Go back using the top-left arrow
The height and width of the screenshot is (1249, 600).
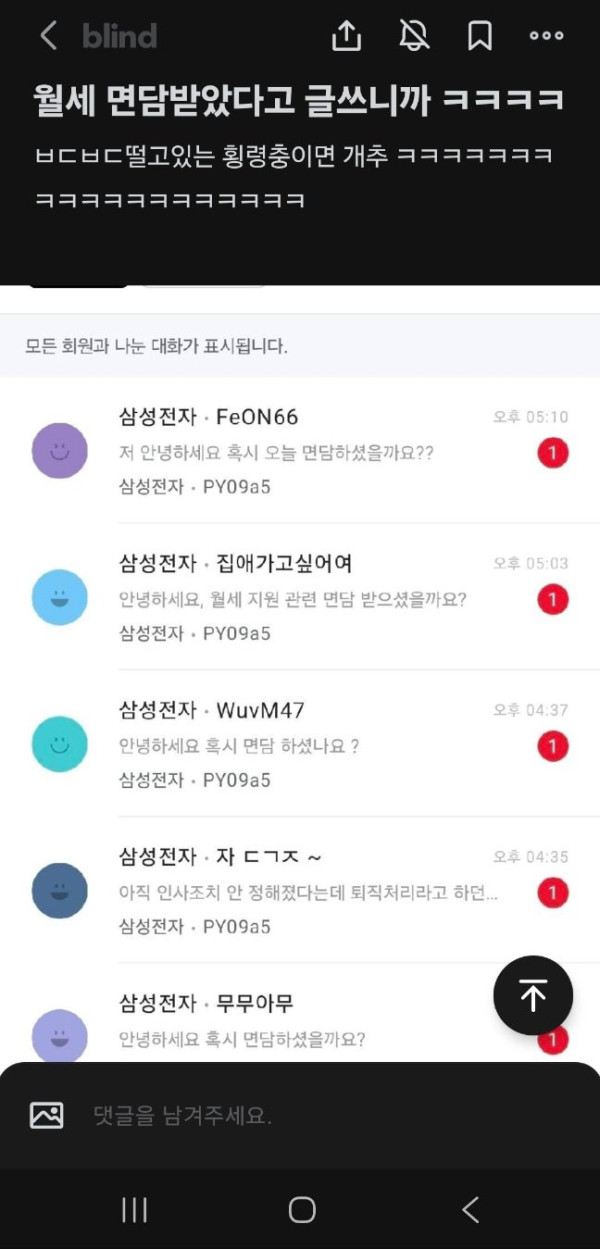(x=47, y=36)
